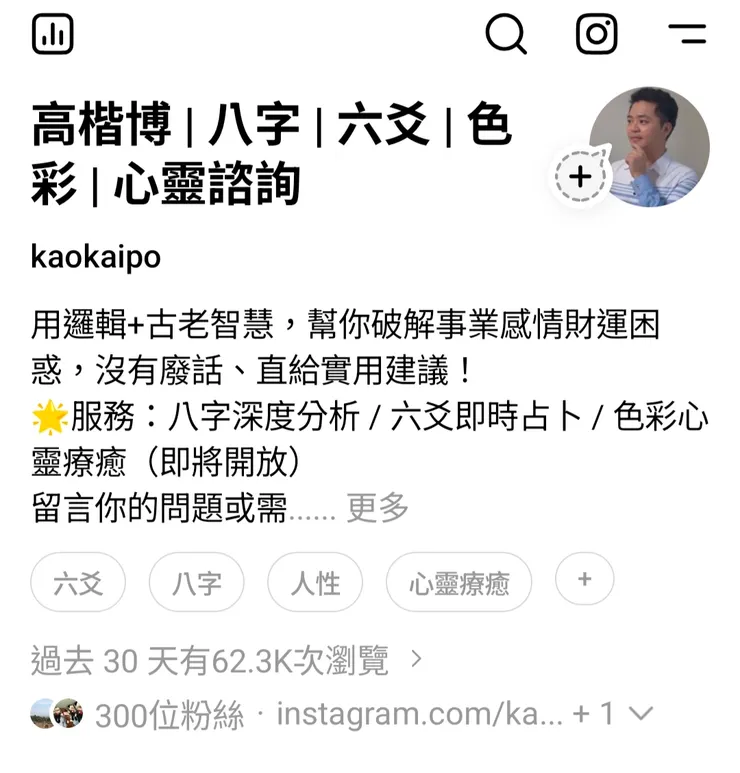This screenshot has width=740, height=773.
Task: Select the 心靈療癒 category tag
Action: [x=458, y=582]
